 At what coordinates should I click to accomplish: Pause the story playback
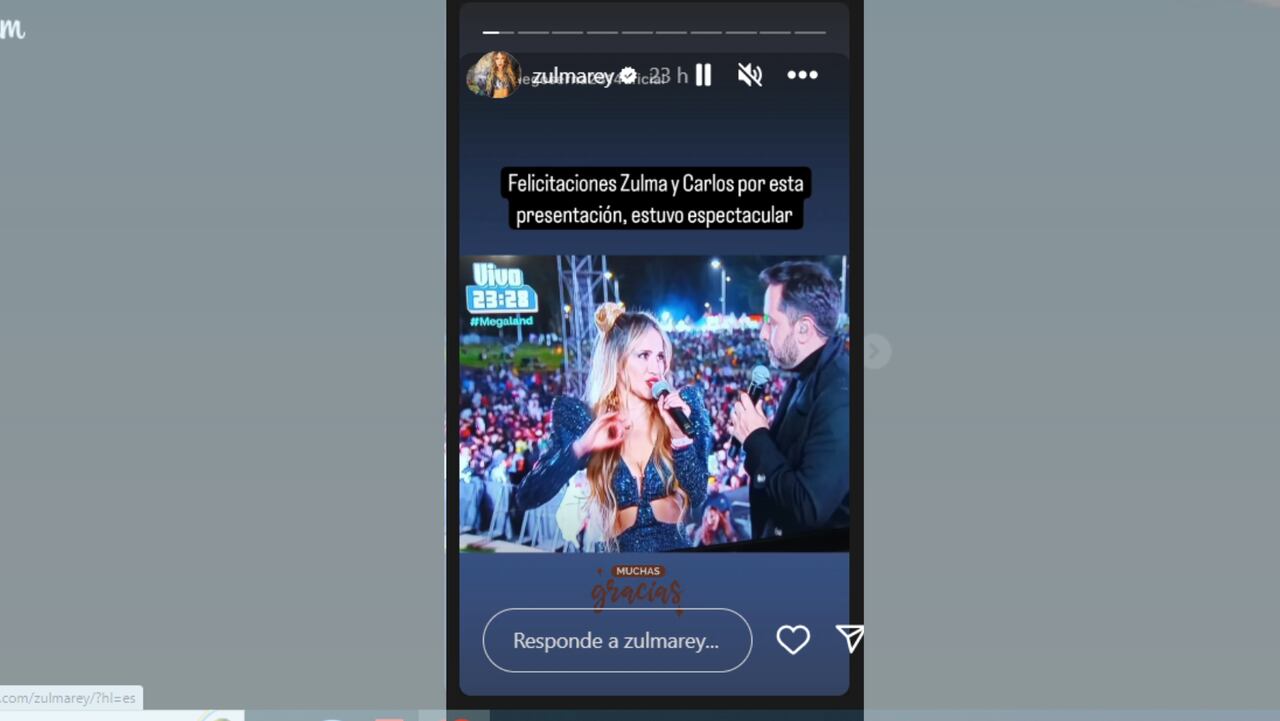[703, 75]
